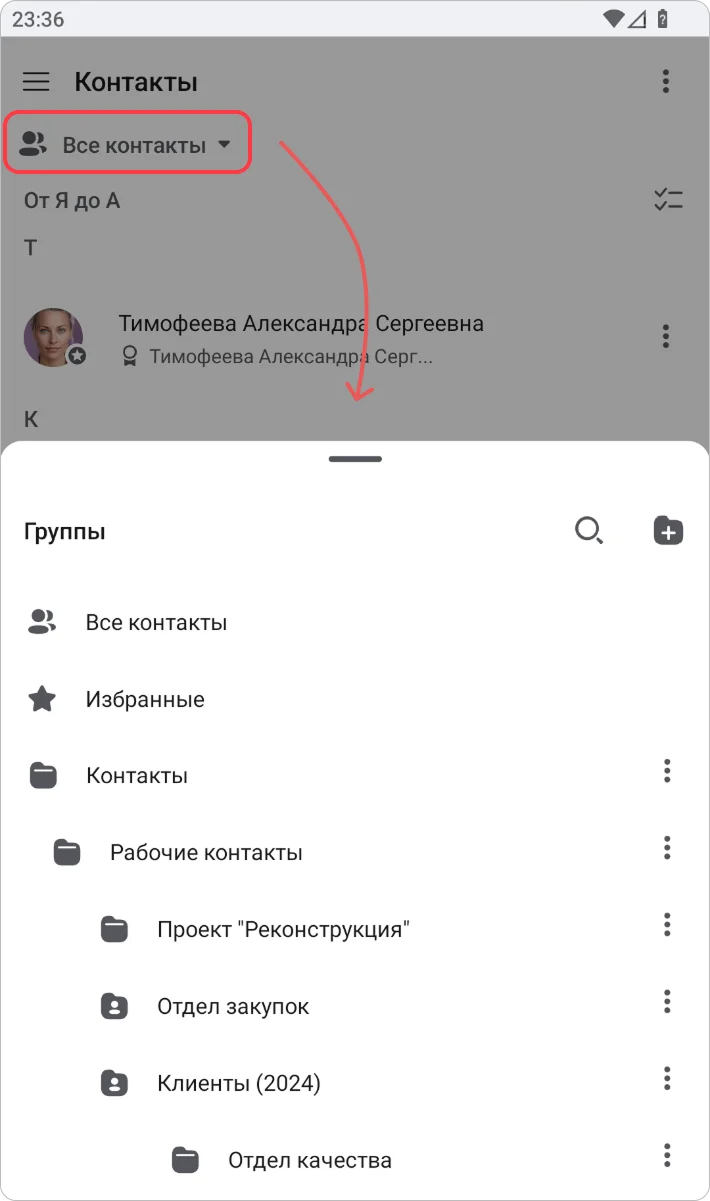Open options for Рабочие контакты
Image resolution: width=710 pixels, height=1201 pixels.
(667, 848)
